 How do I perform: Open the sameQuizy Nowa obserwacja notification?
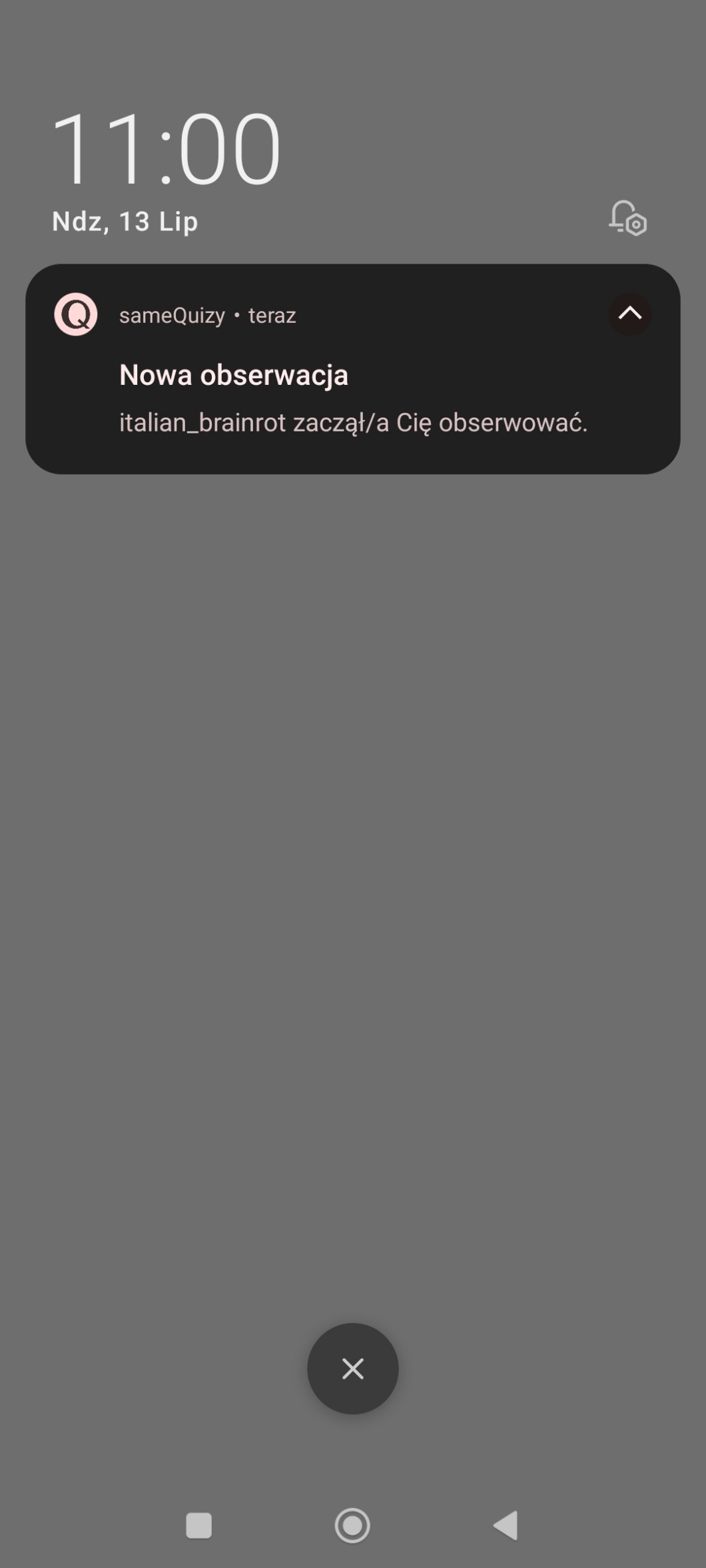click(352, 397)
